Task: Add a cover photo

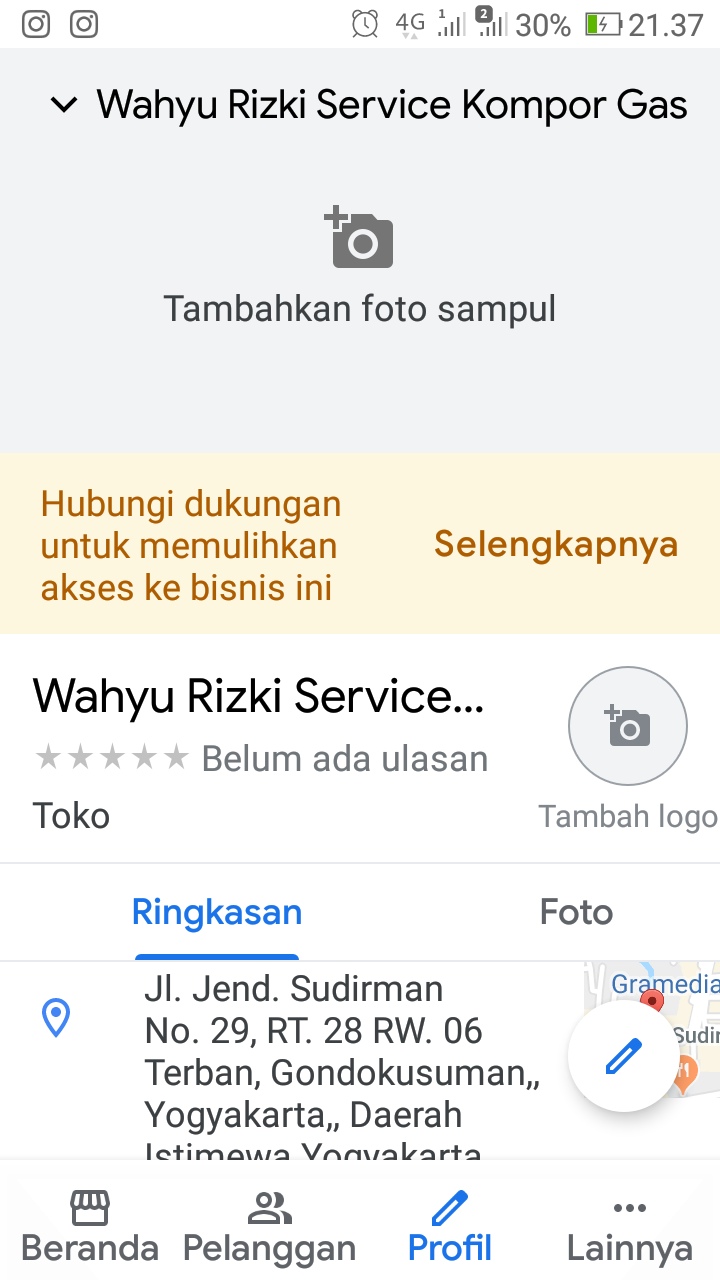Action: 360,265
